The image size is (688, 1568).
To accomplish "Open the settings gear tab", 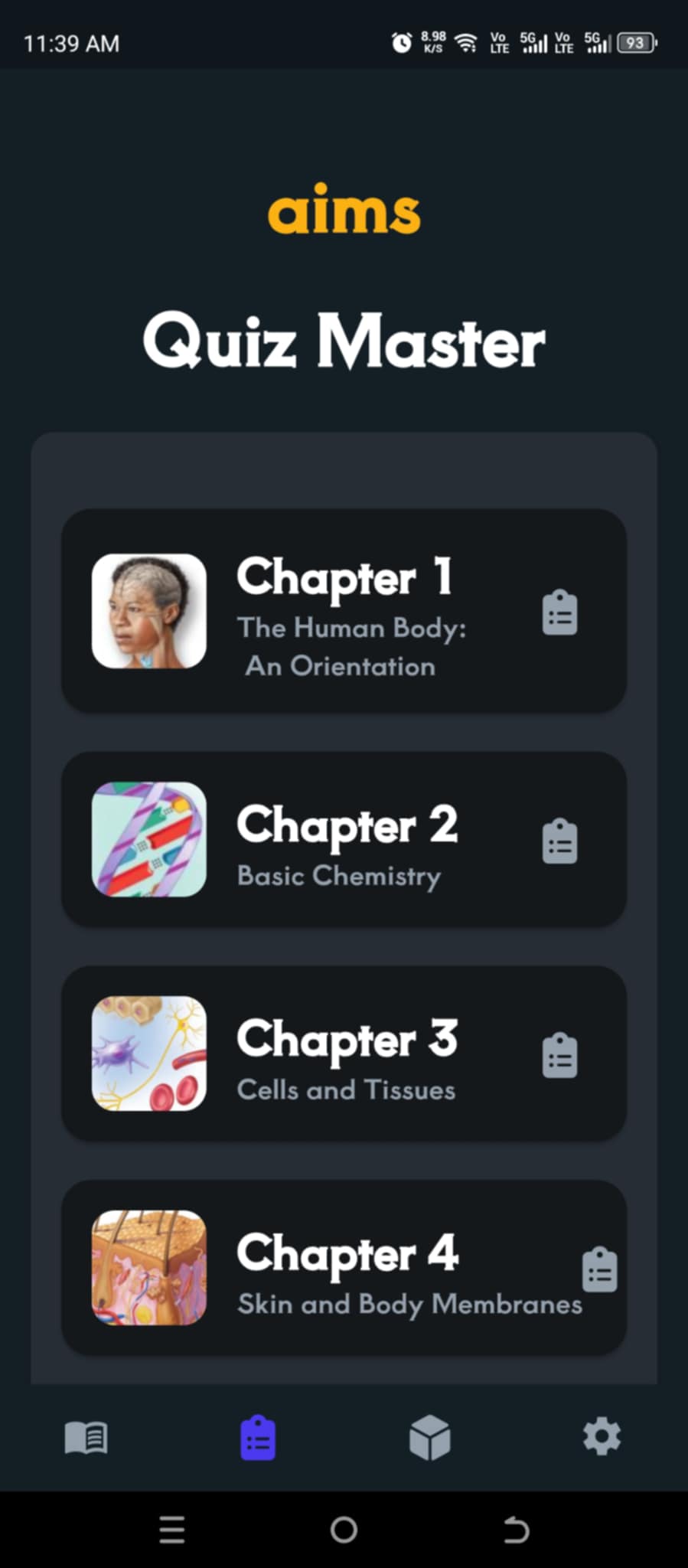I will 602,1436.
